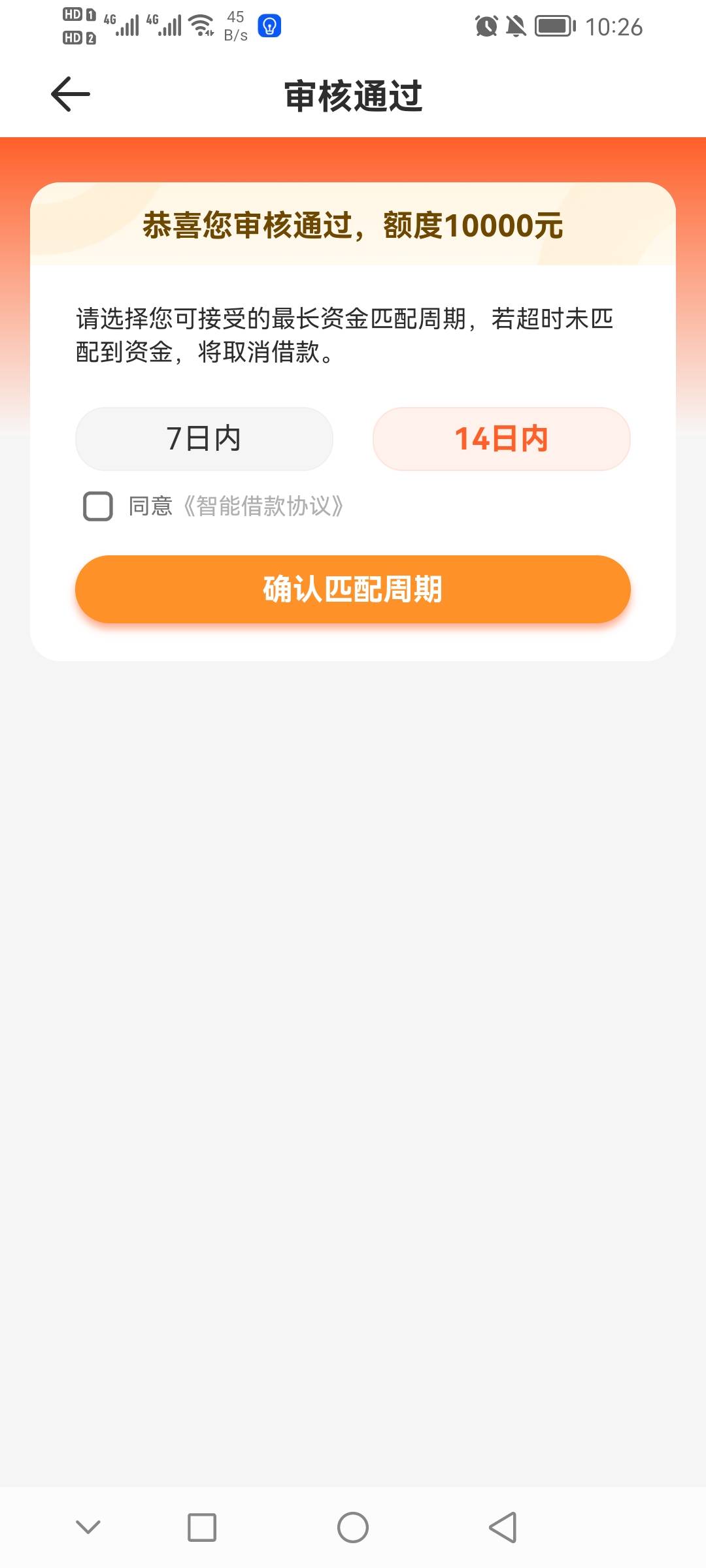
Task: Select the 7日内 matching period
Action: [204, 438]
